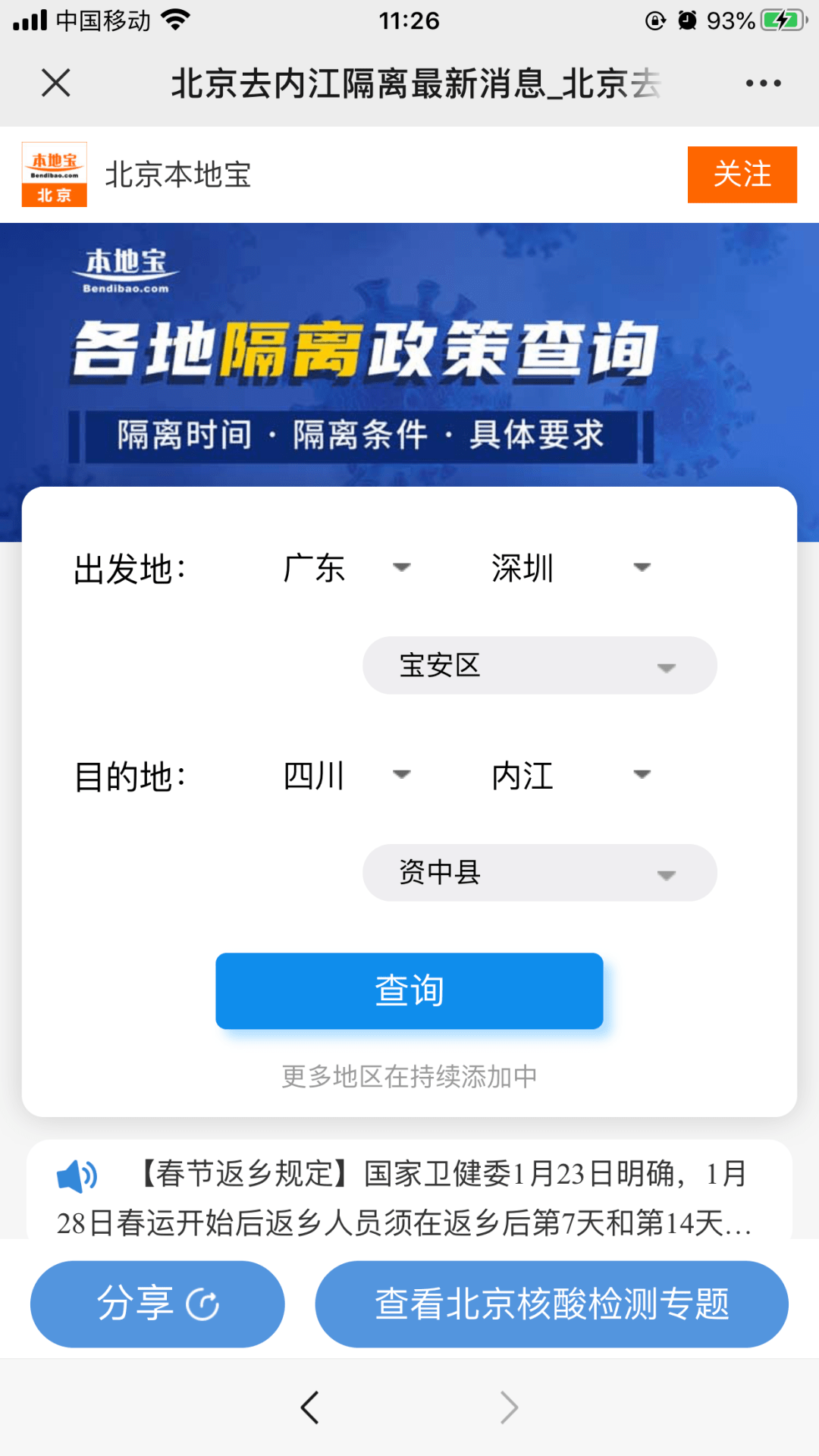Image resolution: width=819 pixels, height=1456 pixels.
Task: Change departure province from 广东
Action: pyautogui.click(x=346, y=568)
